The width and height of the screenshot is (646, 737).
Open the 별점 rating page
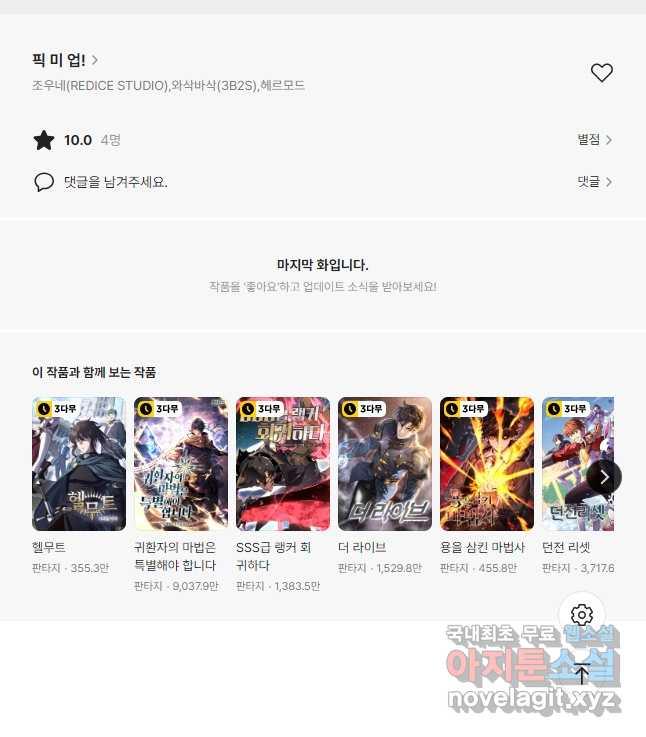point(594,140)
